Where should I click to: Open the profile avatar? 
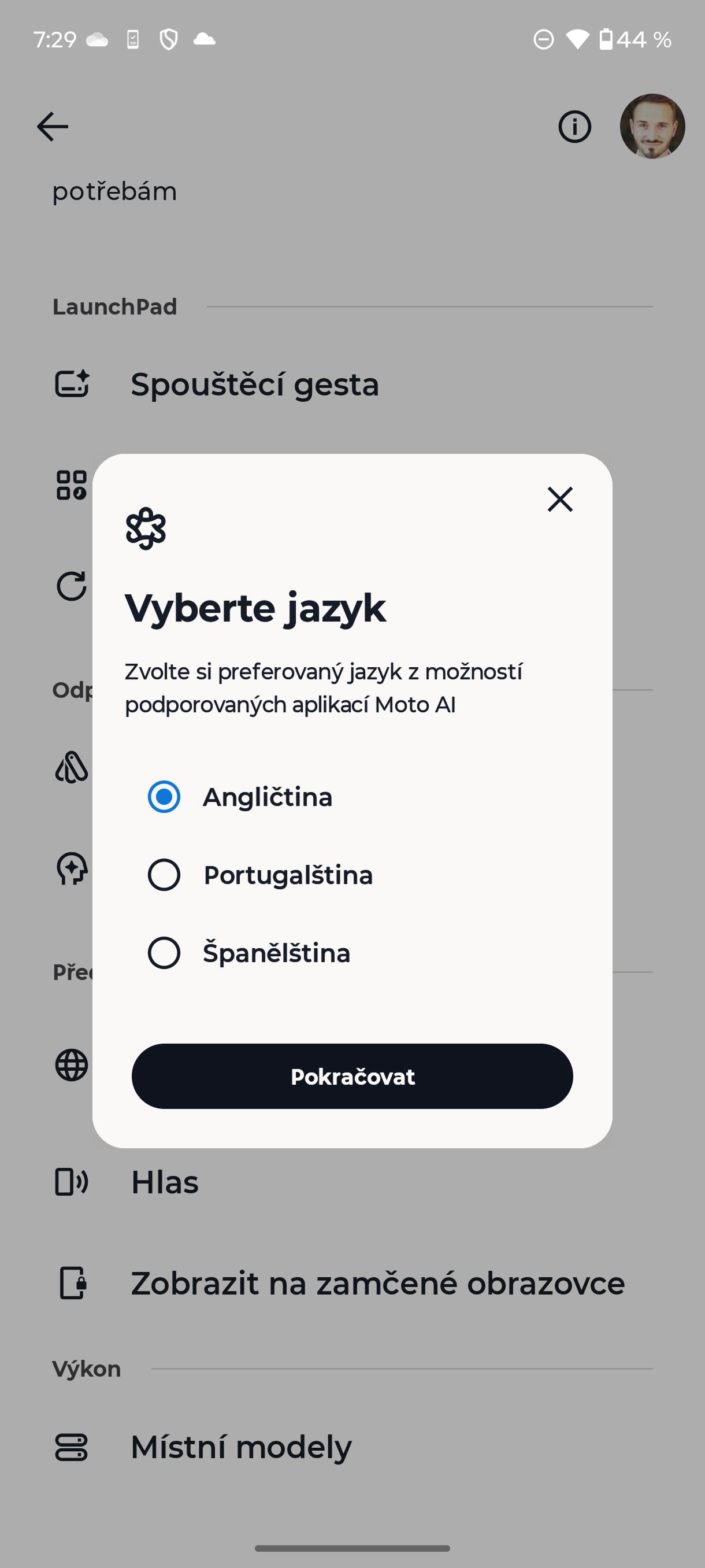point(652,127)
